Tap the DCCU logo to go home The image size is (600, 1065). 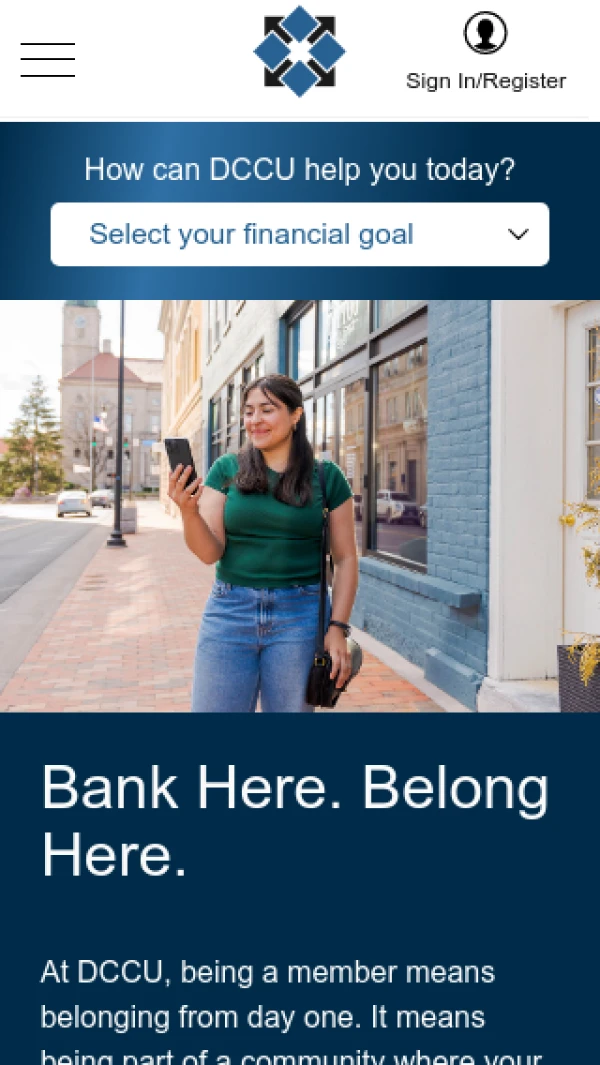pyautogui.click(x=299, y=52)
